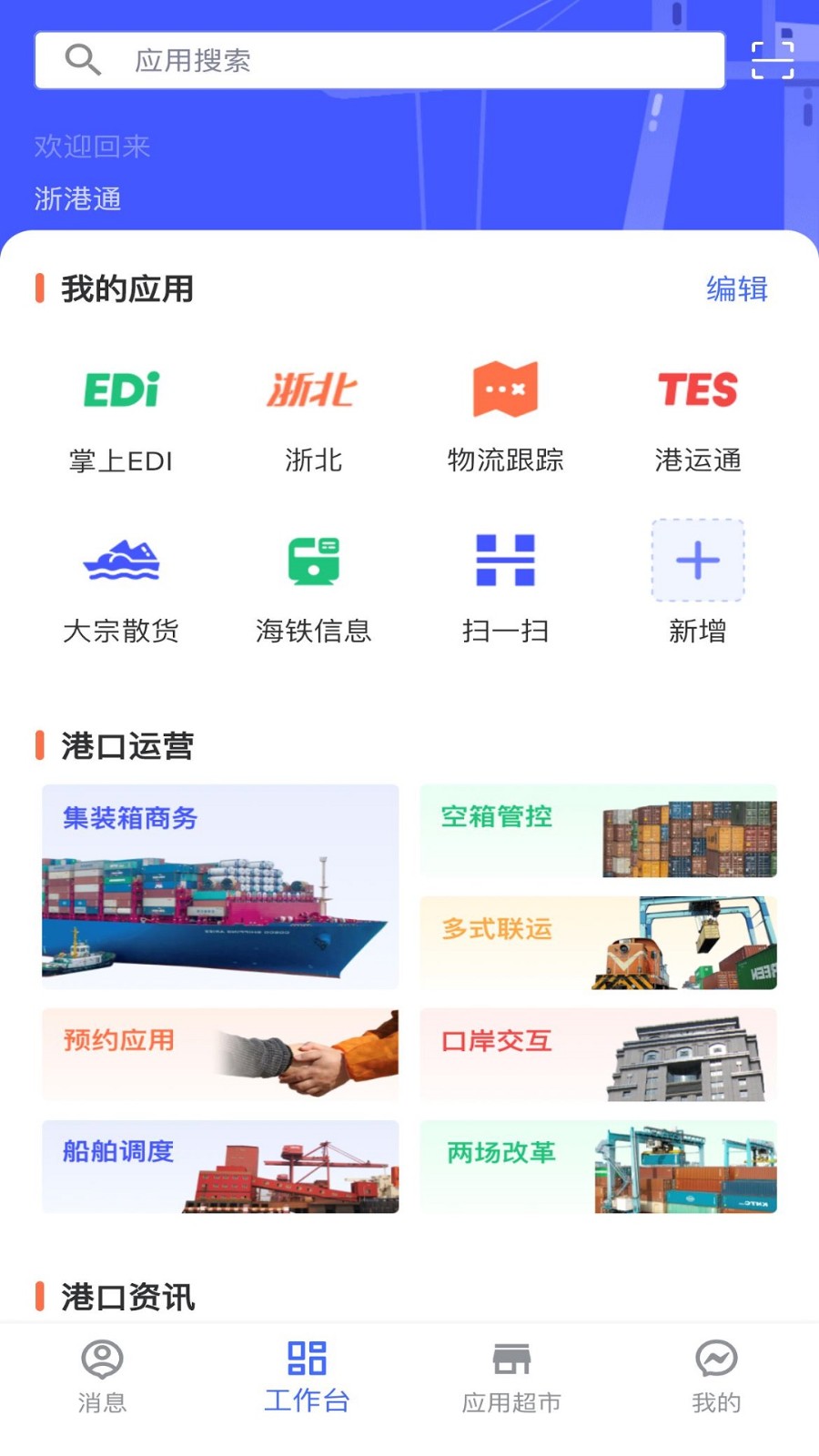Open the 应用超市 app market tab
The width and height of the screenshot is (819, 1456).
512,1377
